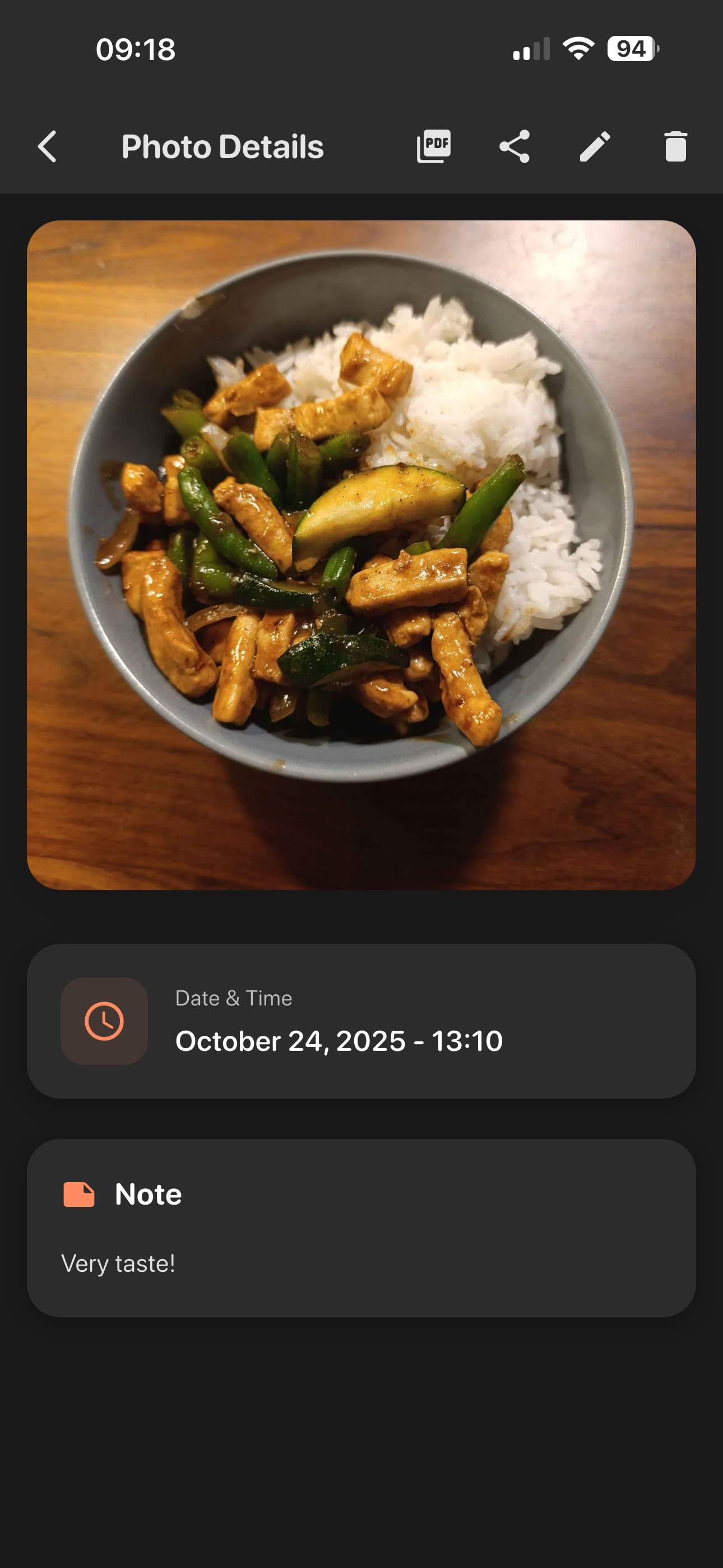The width and height of the screenshot is (723, 1568).
Task: Tap the cellular signal indicator
Action: [531, 49]
